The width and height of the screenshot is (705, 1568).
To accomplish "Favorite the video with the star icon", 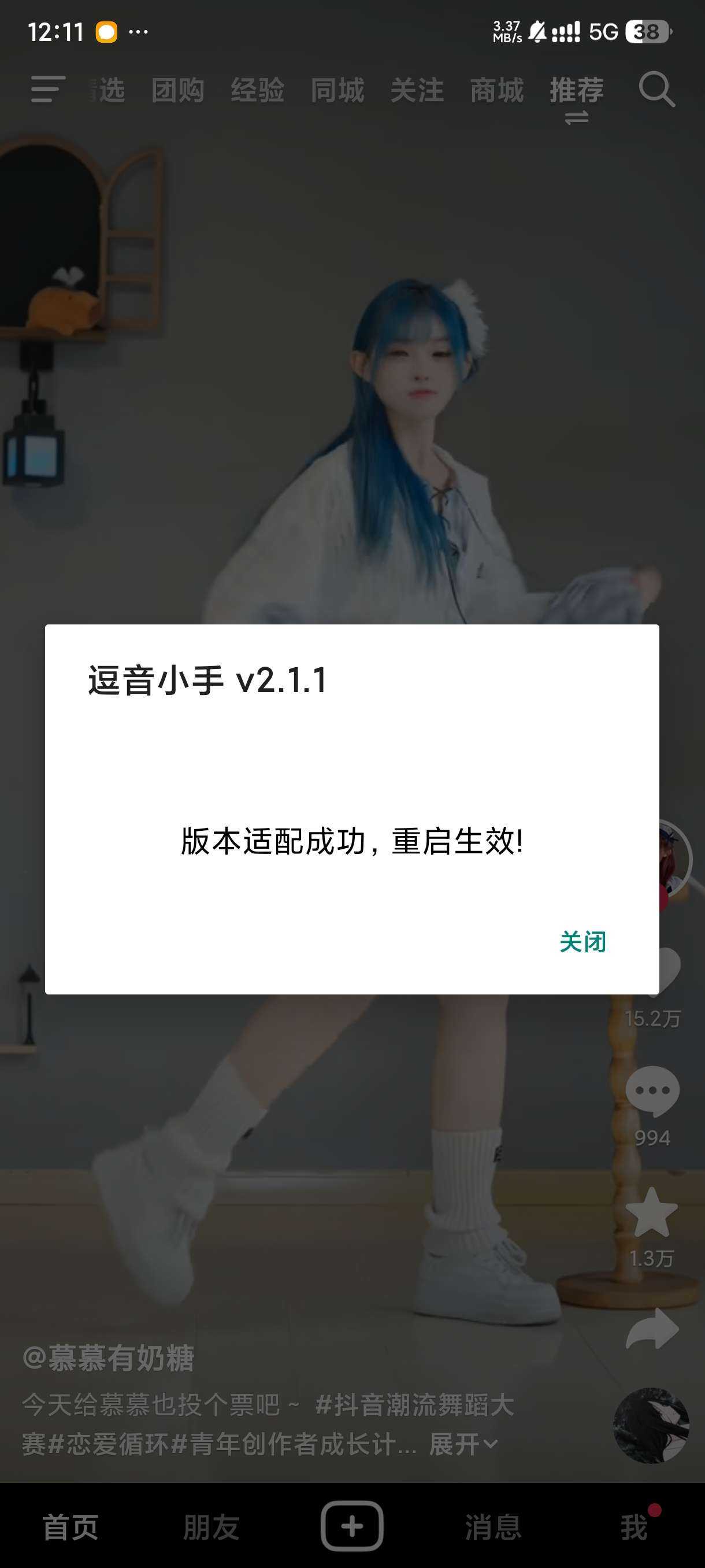I will tap(651, 1212).
